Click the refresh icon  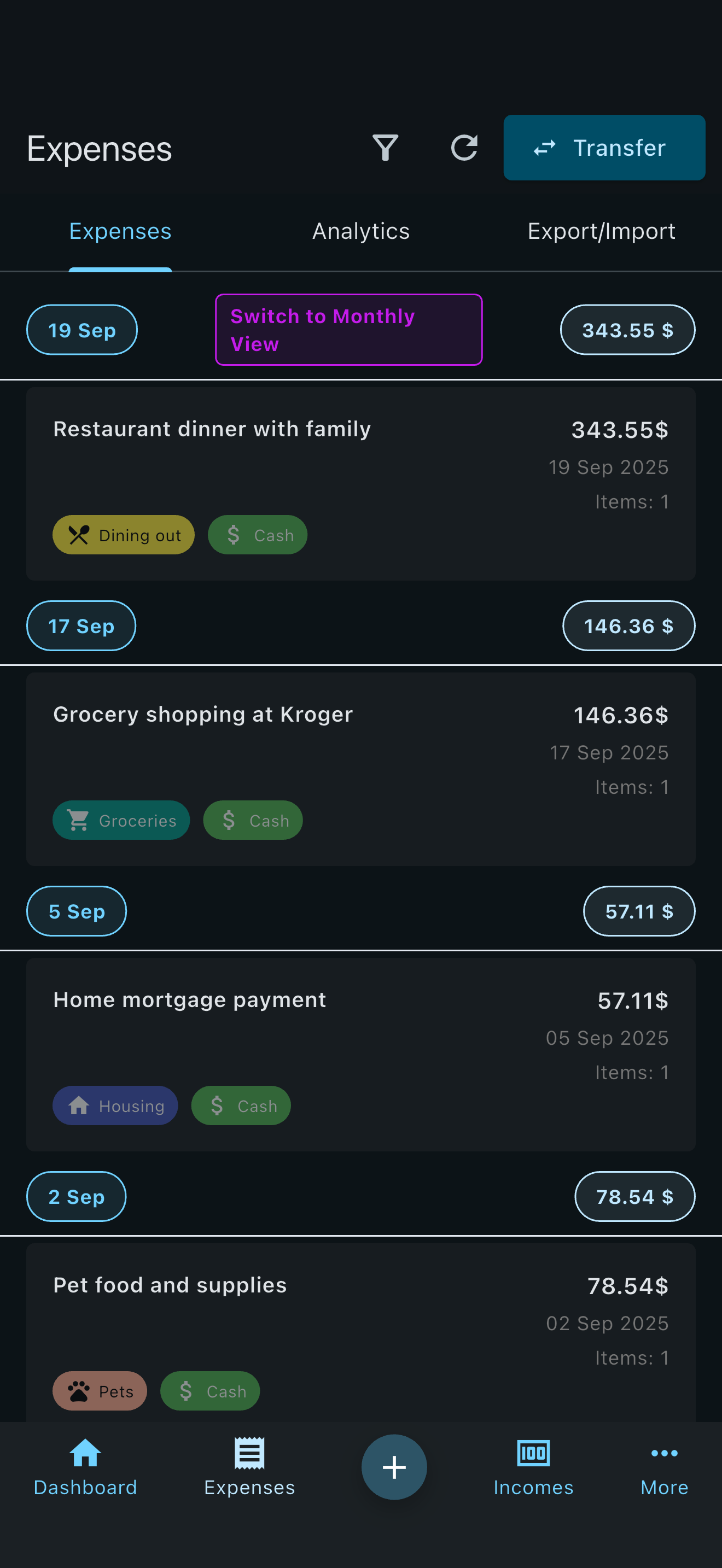(x=464, y=147)
